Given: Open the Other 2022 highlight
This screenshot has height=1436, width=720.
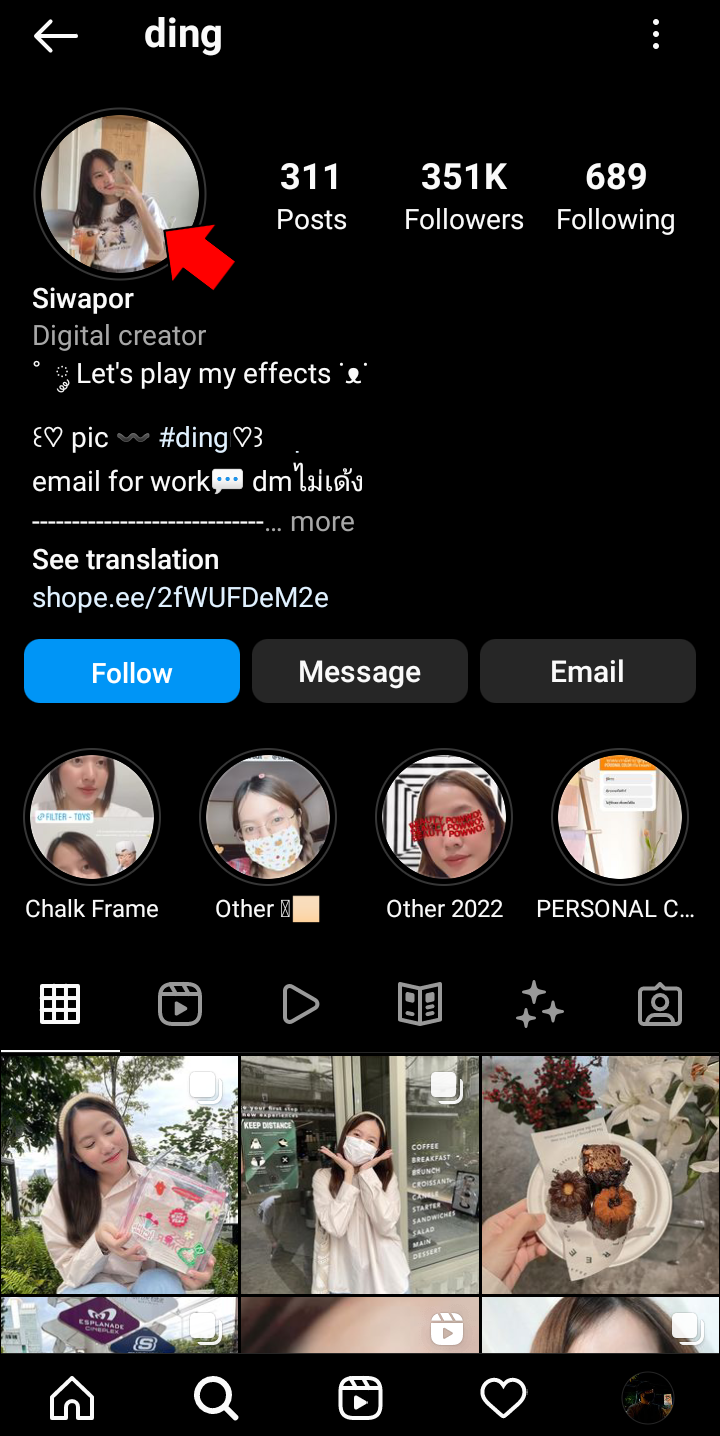Looking at the screenshot, I should (444, 817).
